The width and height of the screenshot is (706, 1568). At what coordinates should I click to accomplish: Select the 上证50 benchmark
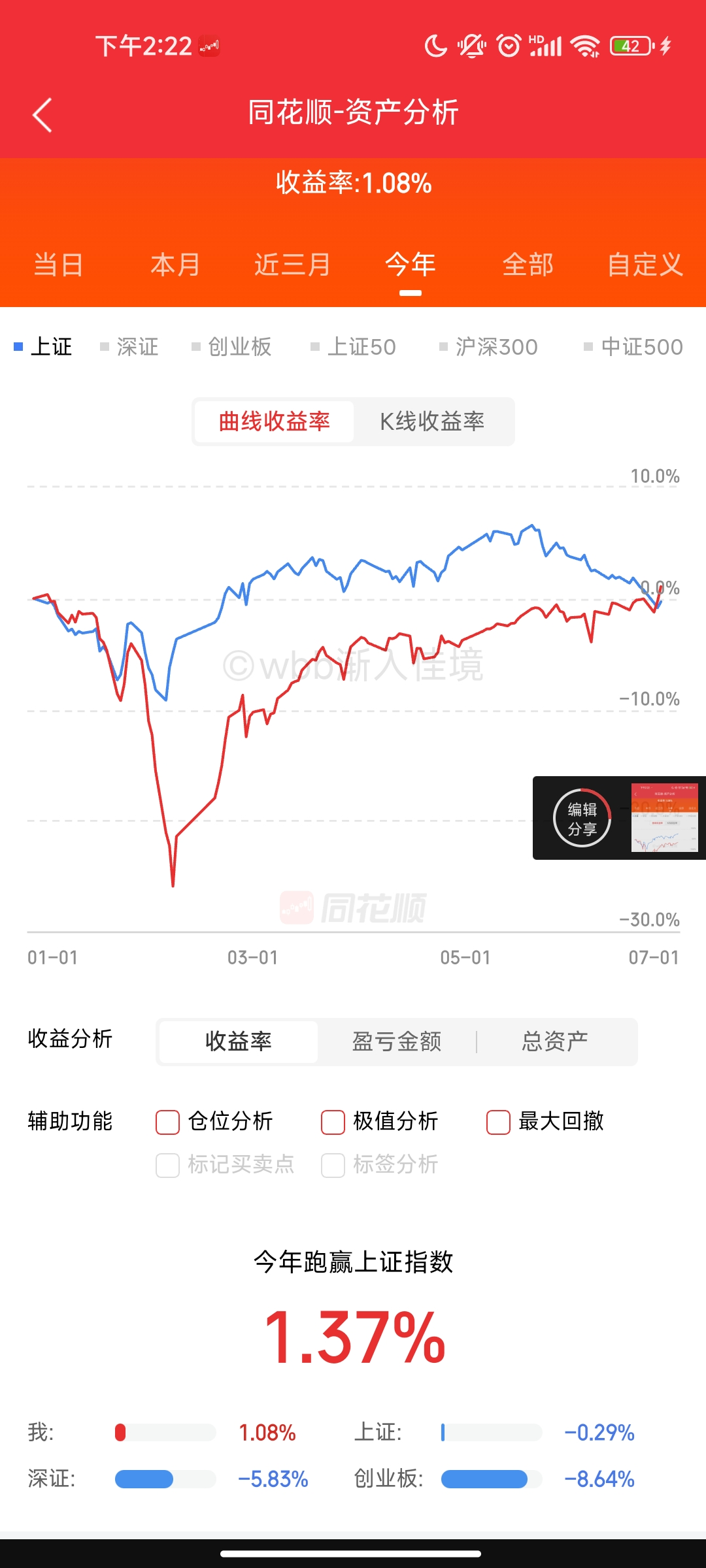(x=354, y=347)
